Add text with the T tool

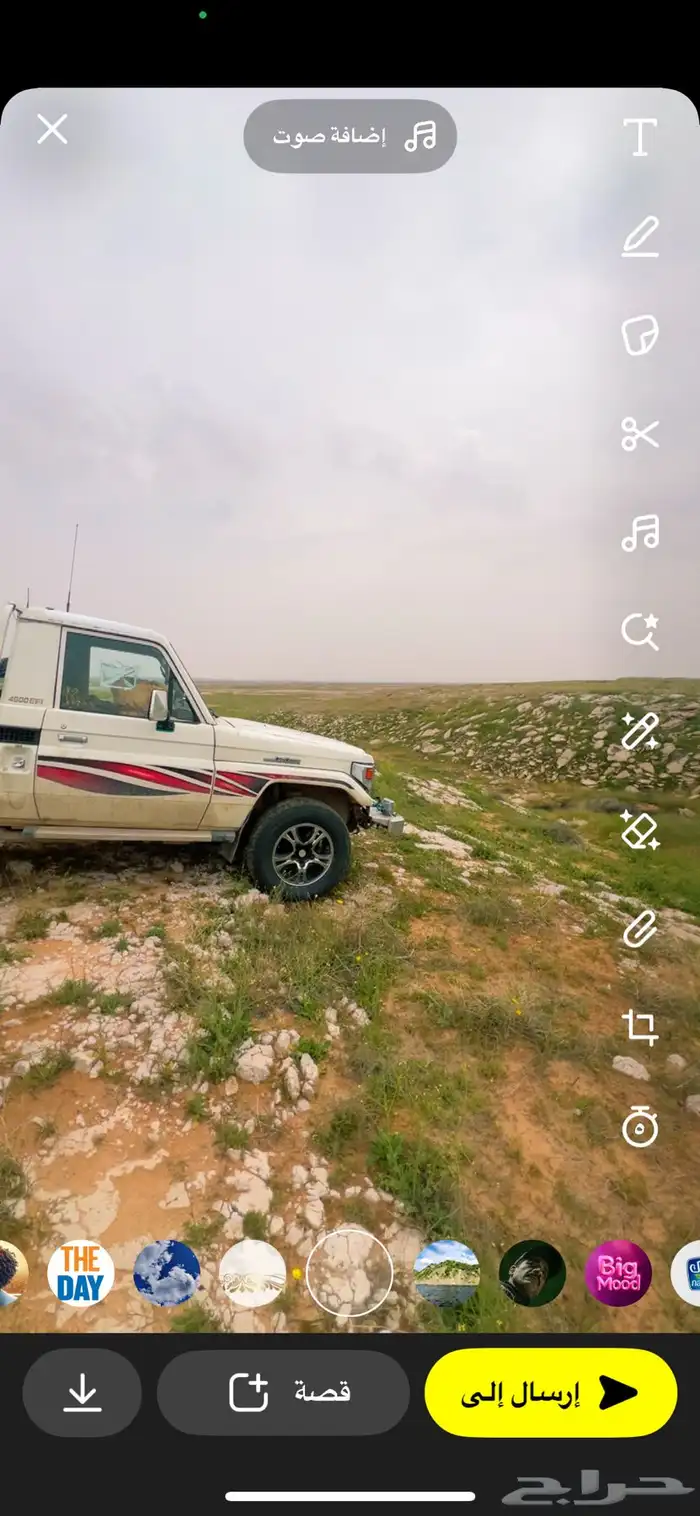[640, 137]
